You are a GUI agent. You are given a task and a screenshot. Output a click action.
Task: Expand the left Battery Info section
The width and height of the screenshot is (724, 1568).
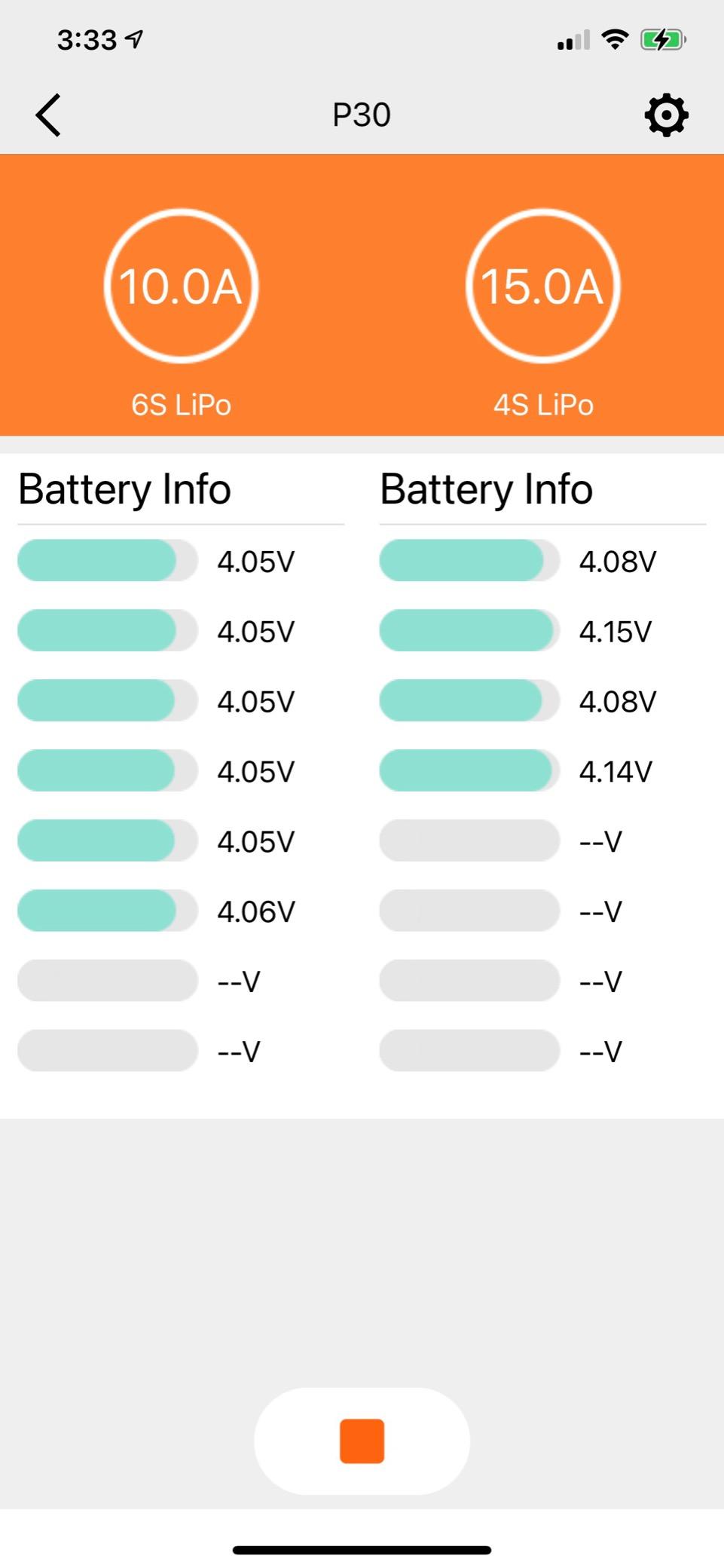[x=124, y=488]
